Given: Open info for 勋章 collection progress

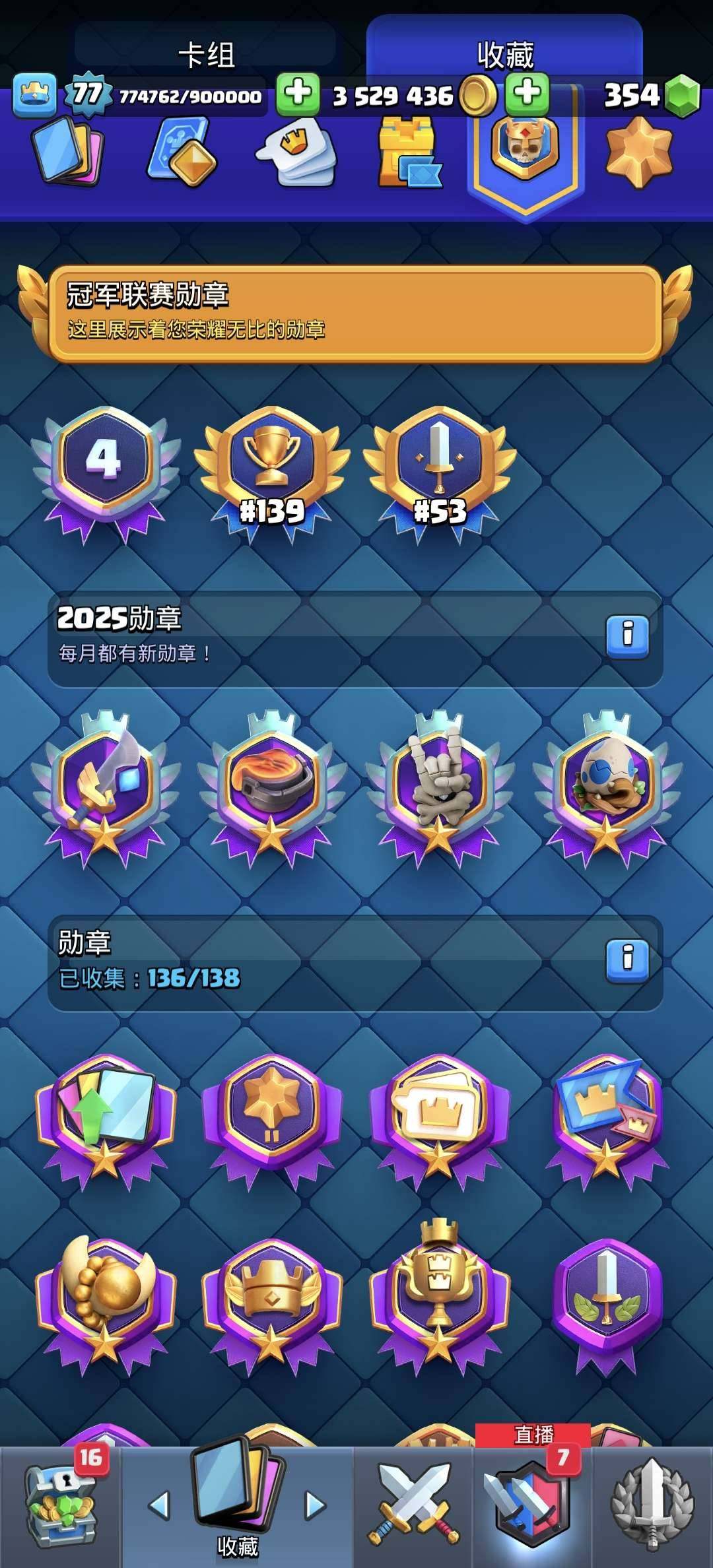Looking at the screenshot, I should click(627, 959).
